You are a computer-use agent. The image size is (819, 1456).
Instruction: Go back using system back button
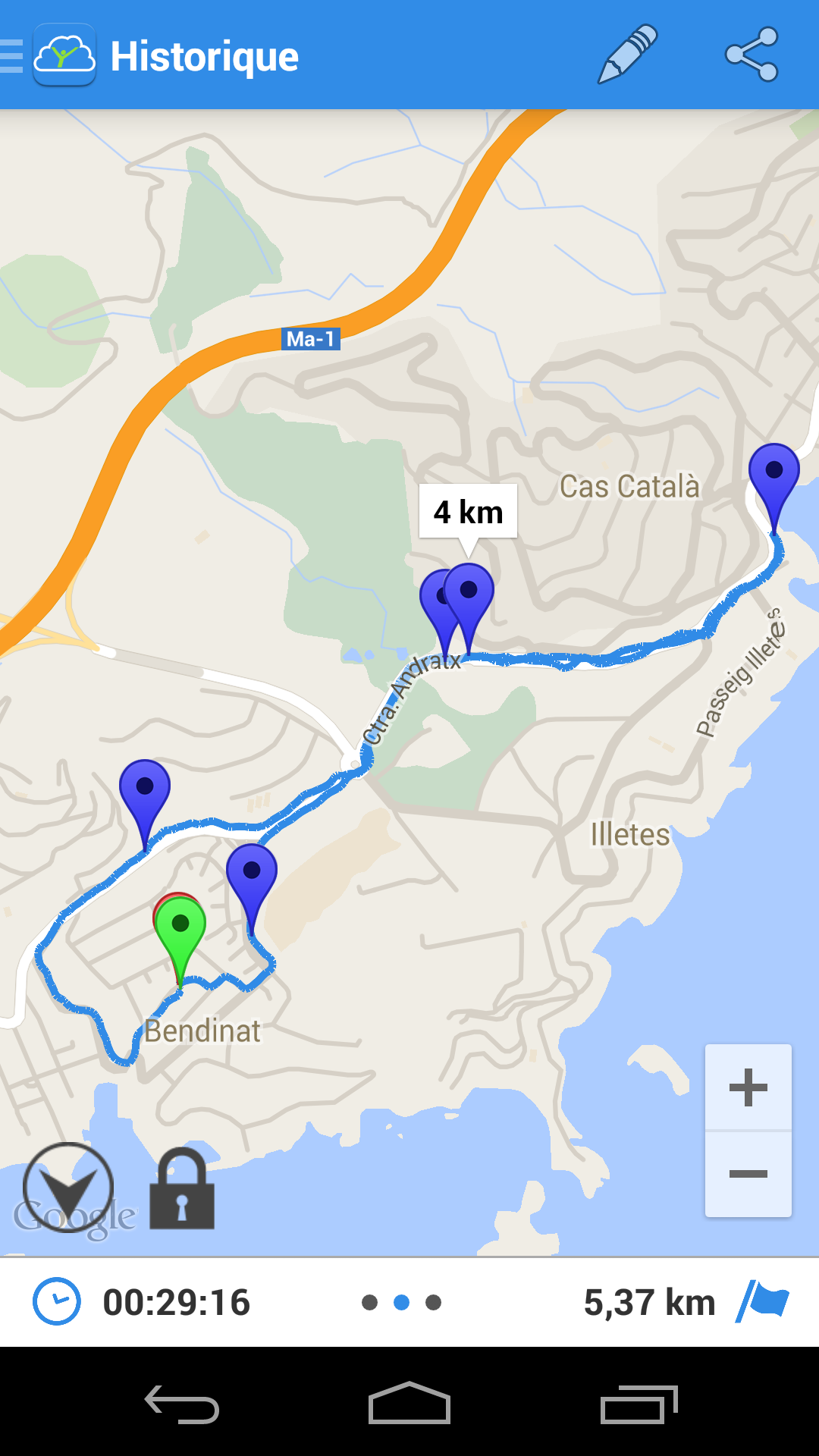(182, 1404)
